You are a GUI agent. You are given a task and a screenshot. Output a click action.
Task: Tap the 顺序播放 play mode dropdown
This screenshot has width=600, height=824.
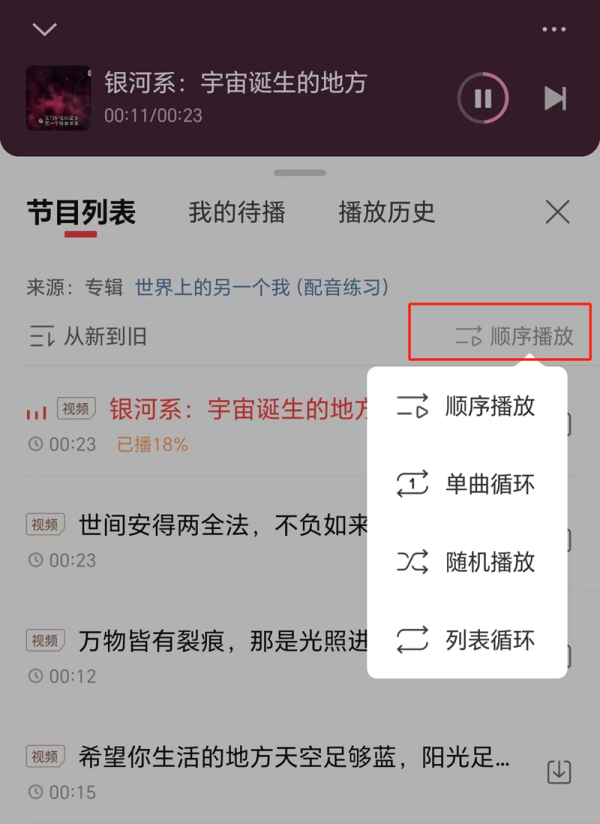[x=514, y=336]
